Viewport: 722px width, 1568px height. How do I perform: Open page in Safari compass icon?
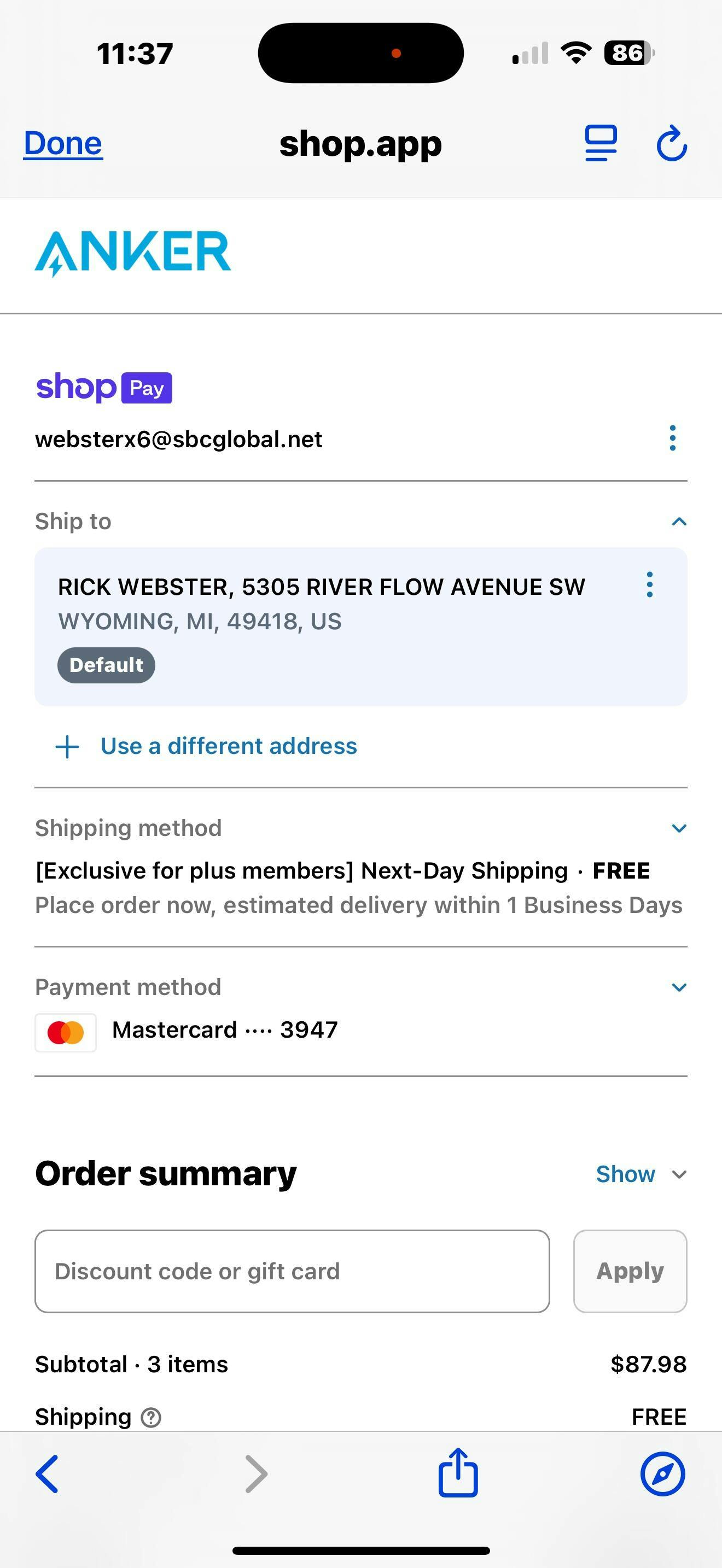[x=662, y=1473]
